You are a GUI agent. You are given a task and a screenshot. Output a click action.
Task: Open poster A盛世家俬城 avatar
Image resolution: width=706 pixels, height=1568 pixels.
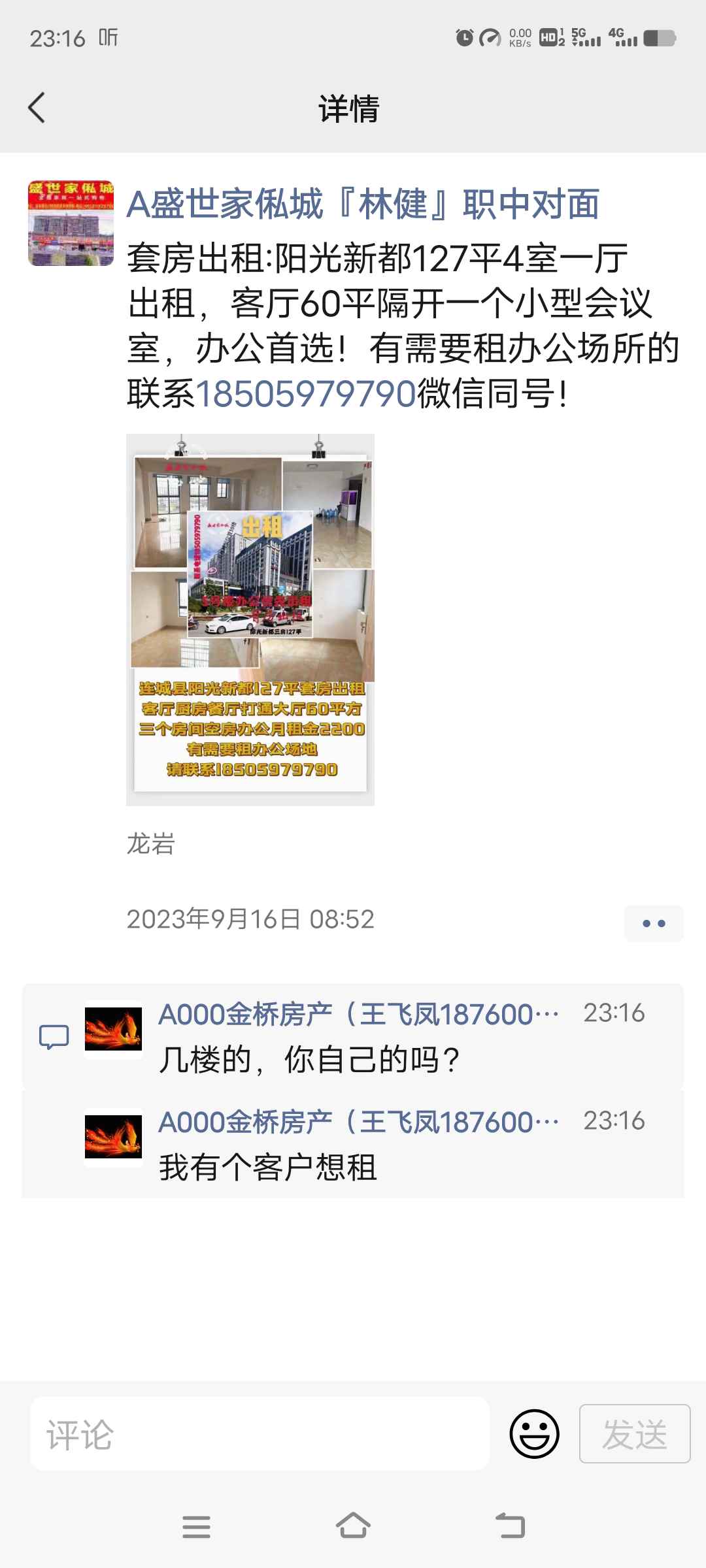click(71, 223)
